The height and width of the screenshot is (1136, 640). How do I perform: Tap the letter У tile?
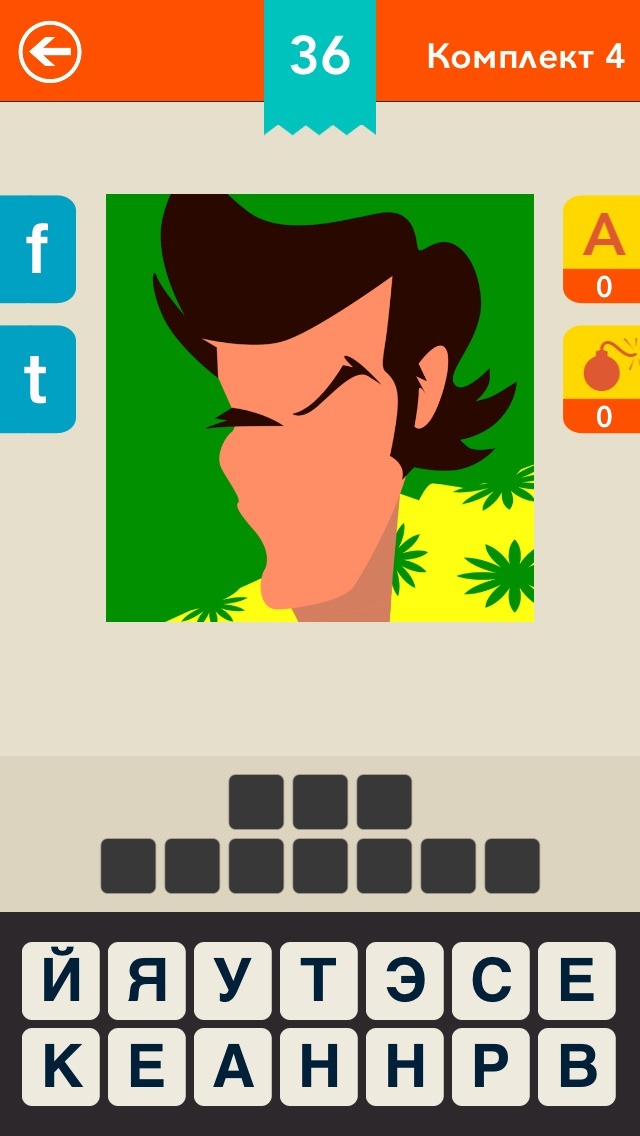pos(233,981)
